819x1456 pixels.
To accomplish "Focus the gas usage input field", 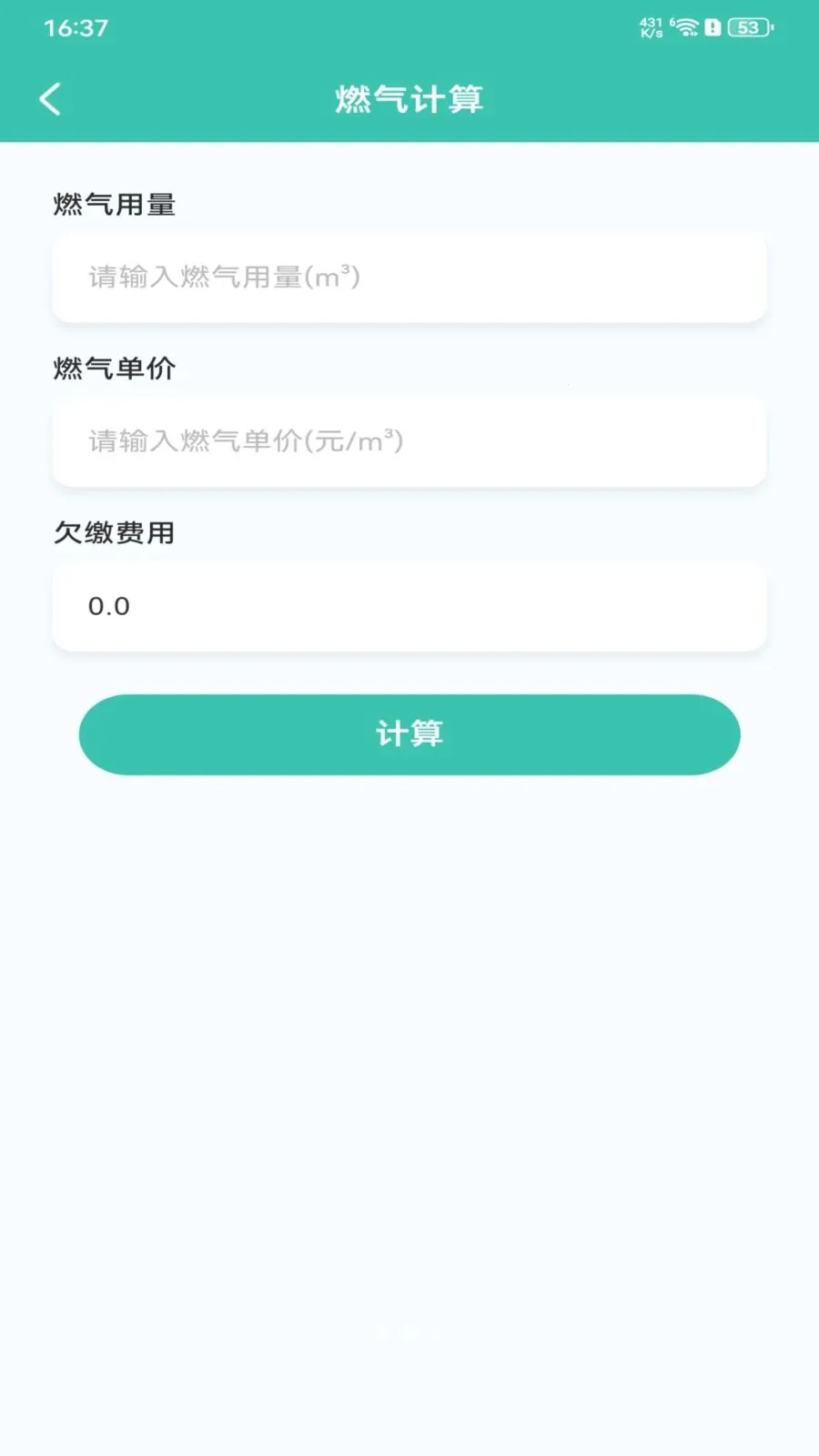I will 409,278.
